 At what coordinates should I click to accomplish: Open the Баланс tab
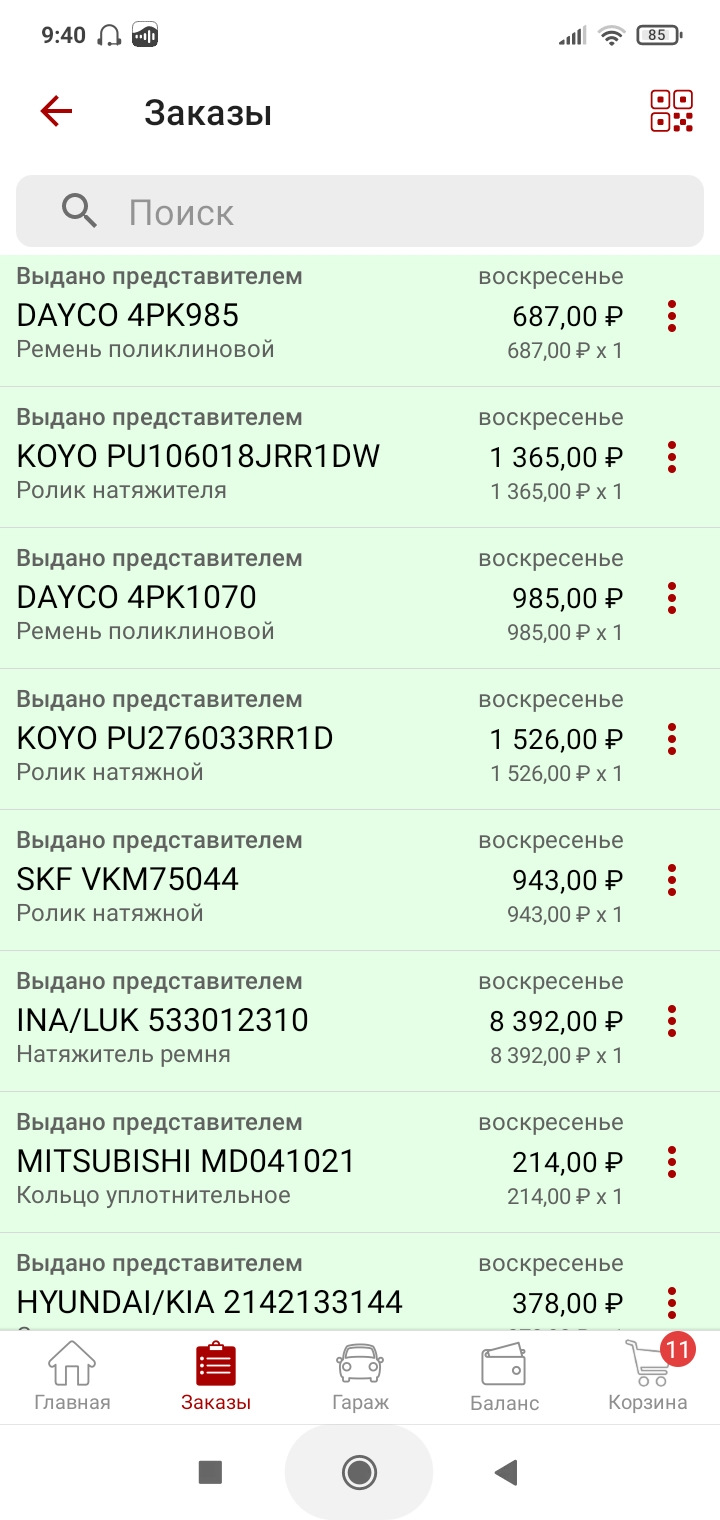[x=504, y=1377]
